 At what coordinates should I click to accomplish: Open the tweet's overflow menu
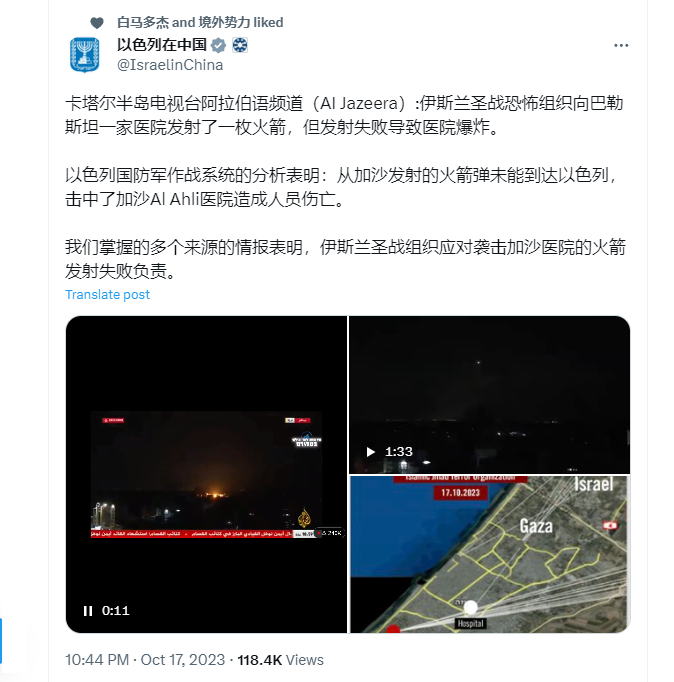tap(621, 46)
